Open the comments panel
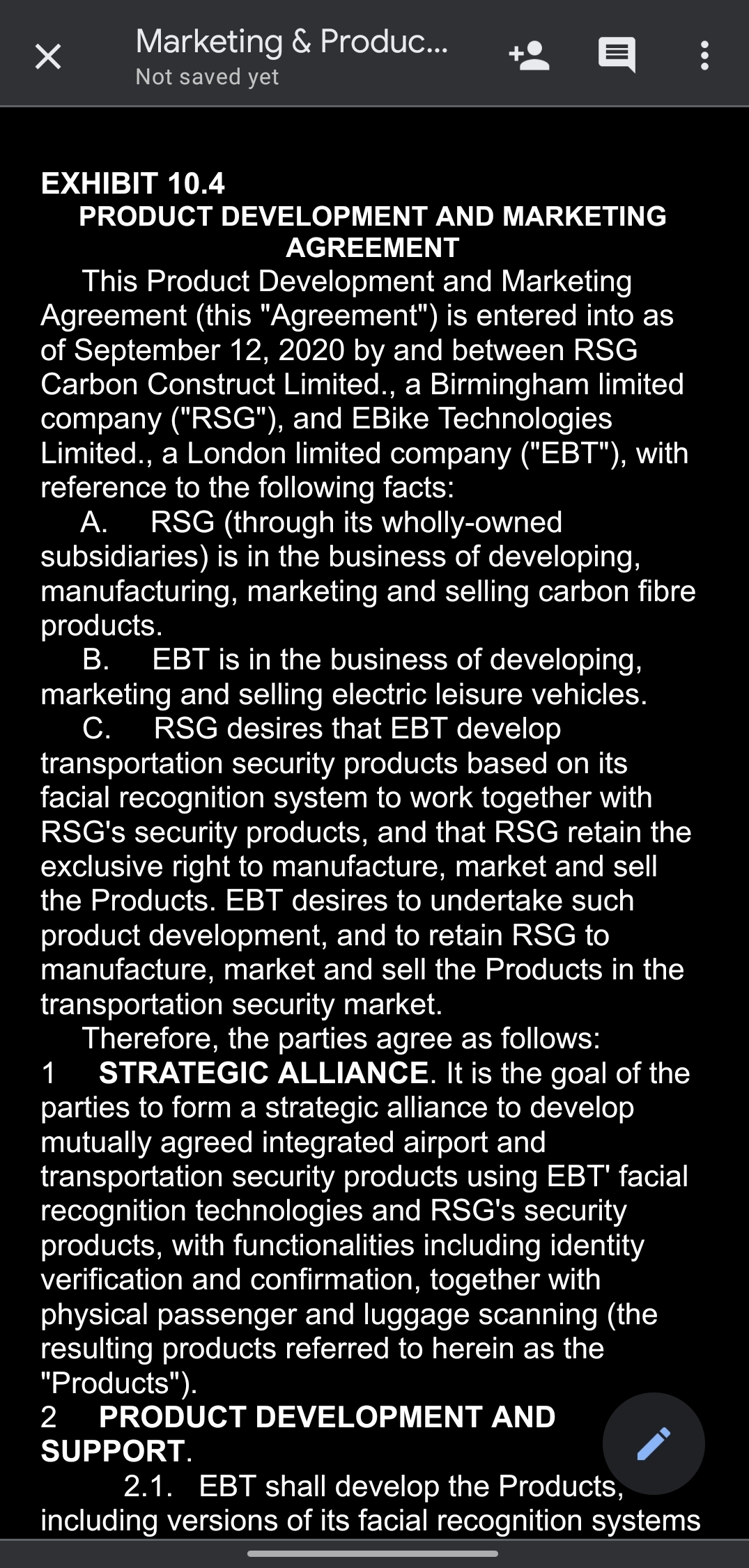 (617, 56)
